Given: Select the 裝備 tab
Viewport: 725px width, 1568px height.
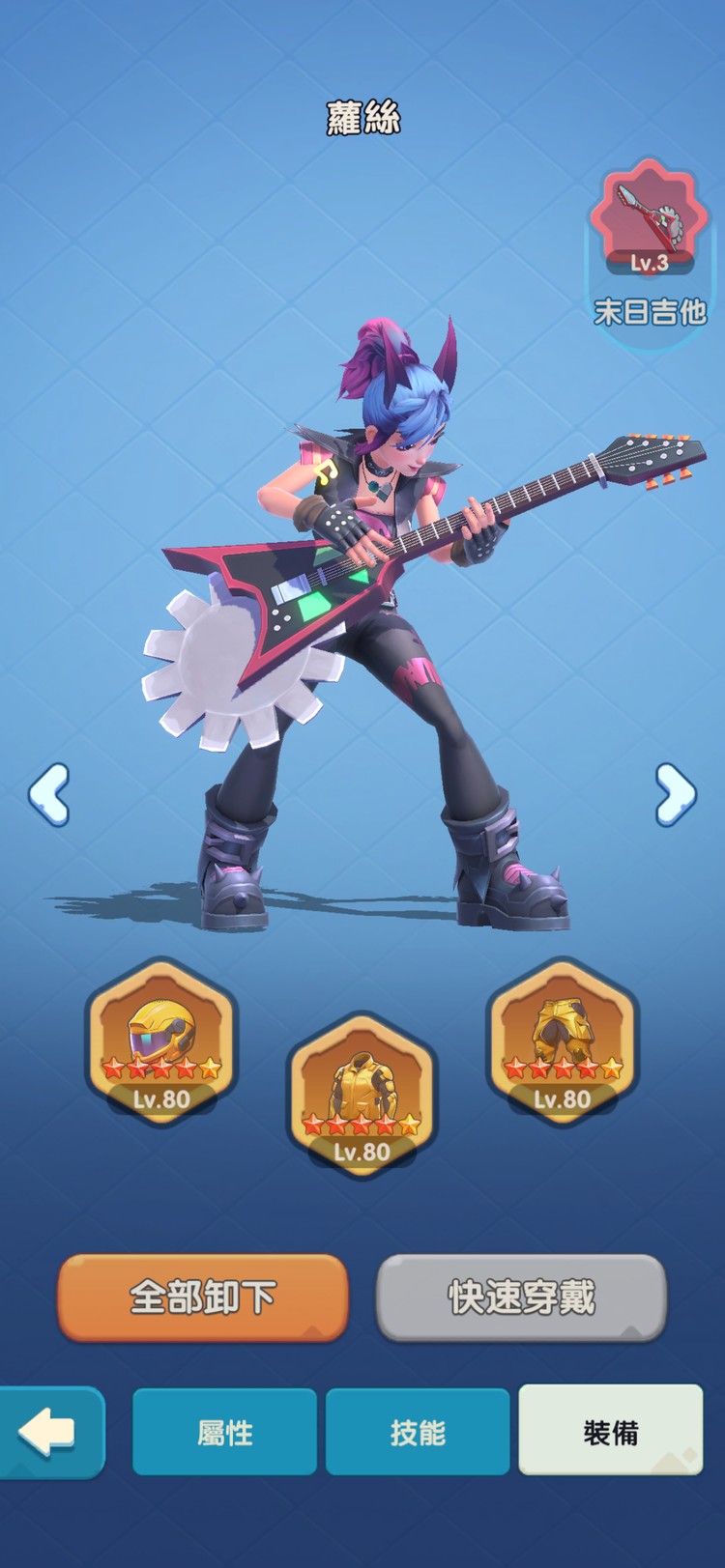Looking at the screenshot, I should (x=611, y=1432).
